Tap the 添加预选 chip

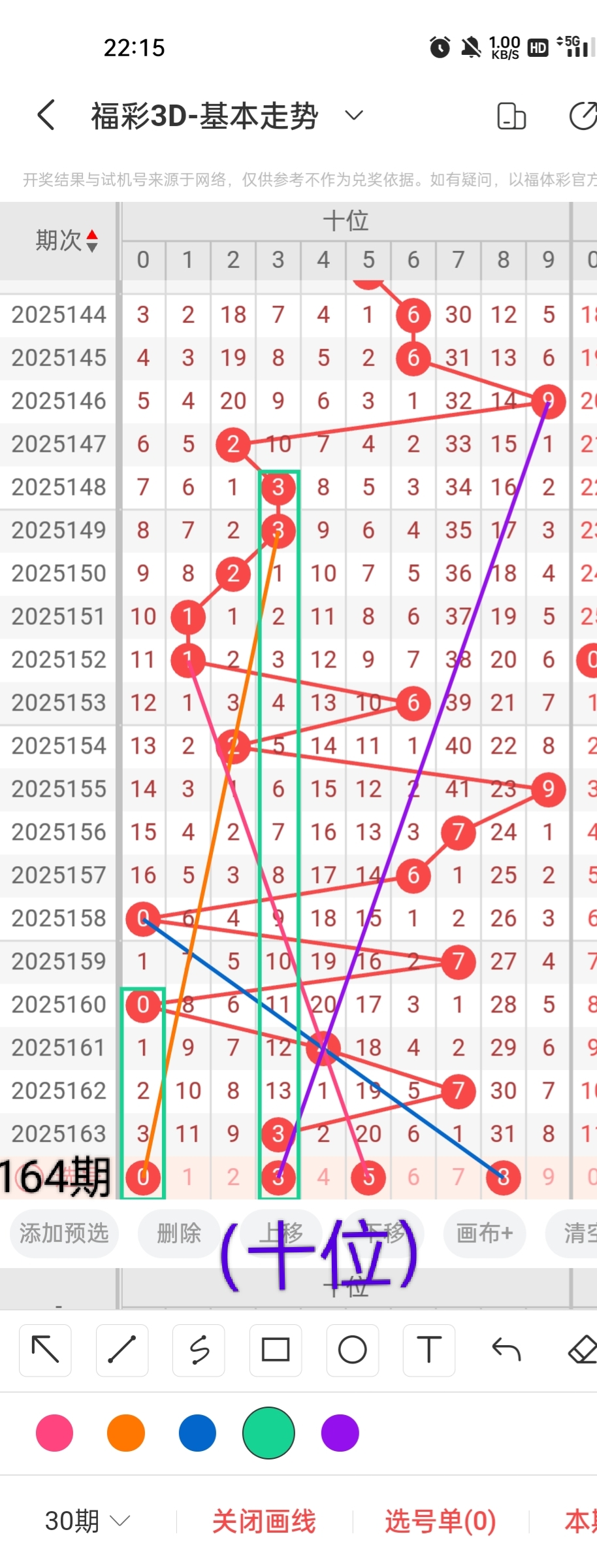(x=64, y=1233)
